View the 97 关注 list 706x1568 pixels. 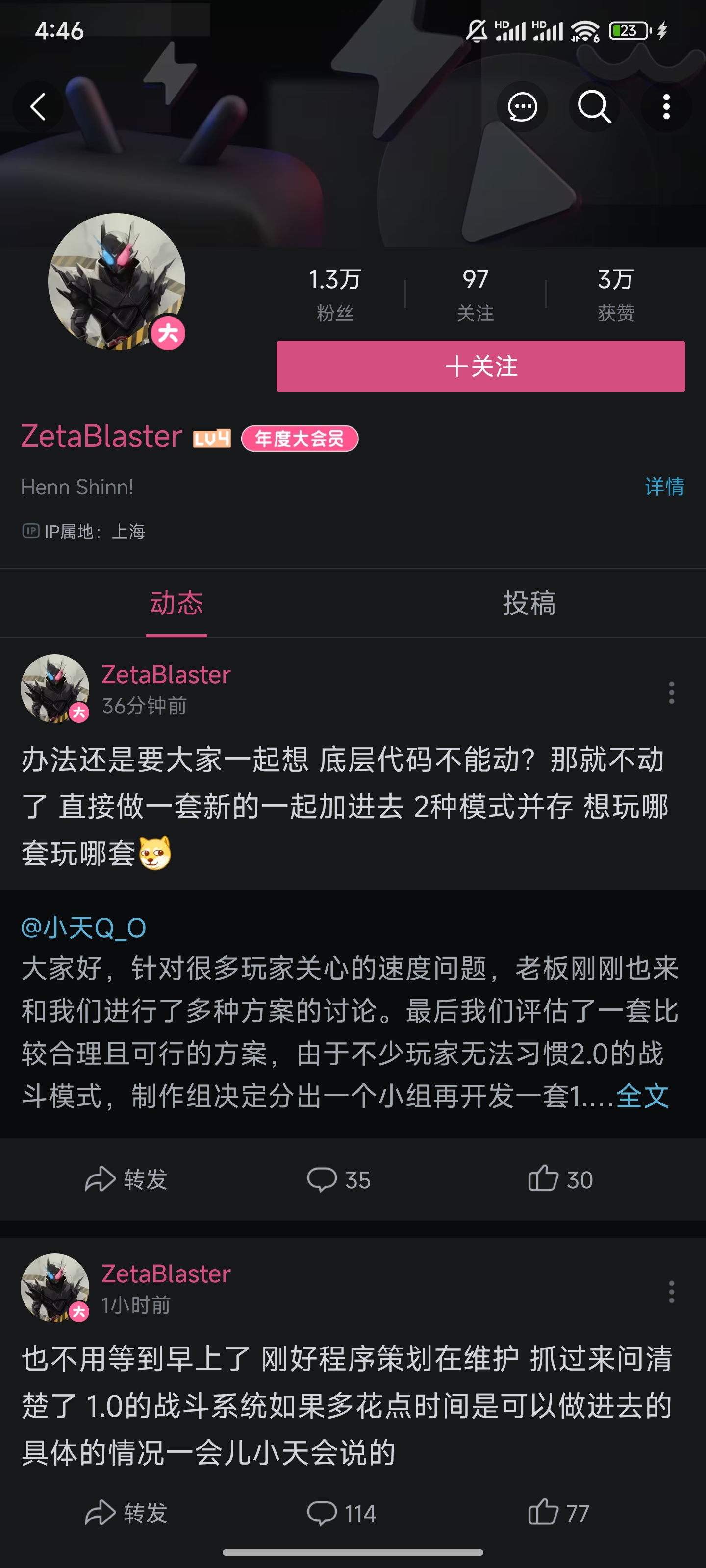click(475, 294)
